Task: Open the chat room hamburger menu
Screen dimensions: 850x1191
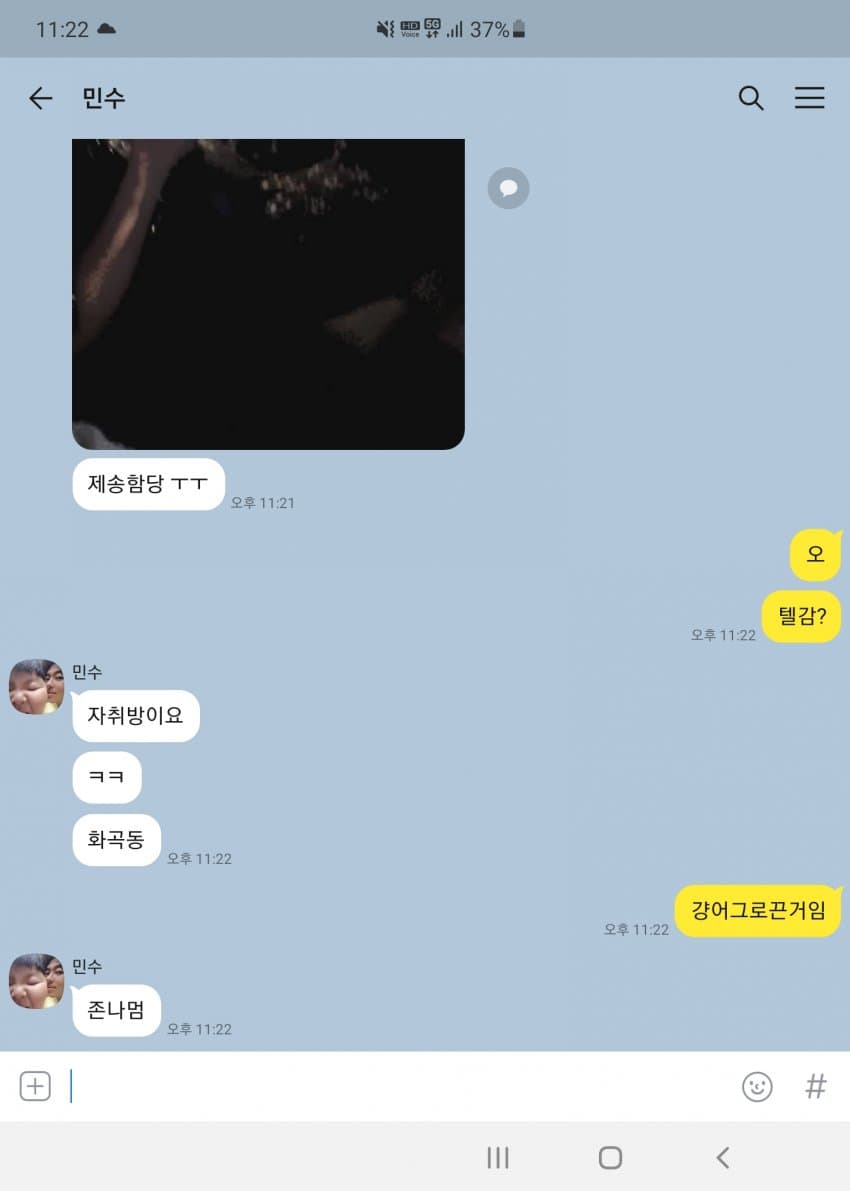Action: [x=809, y=98]
